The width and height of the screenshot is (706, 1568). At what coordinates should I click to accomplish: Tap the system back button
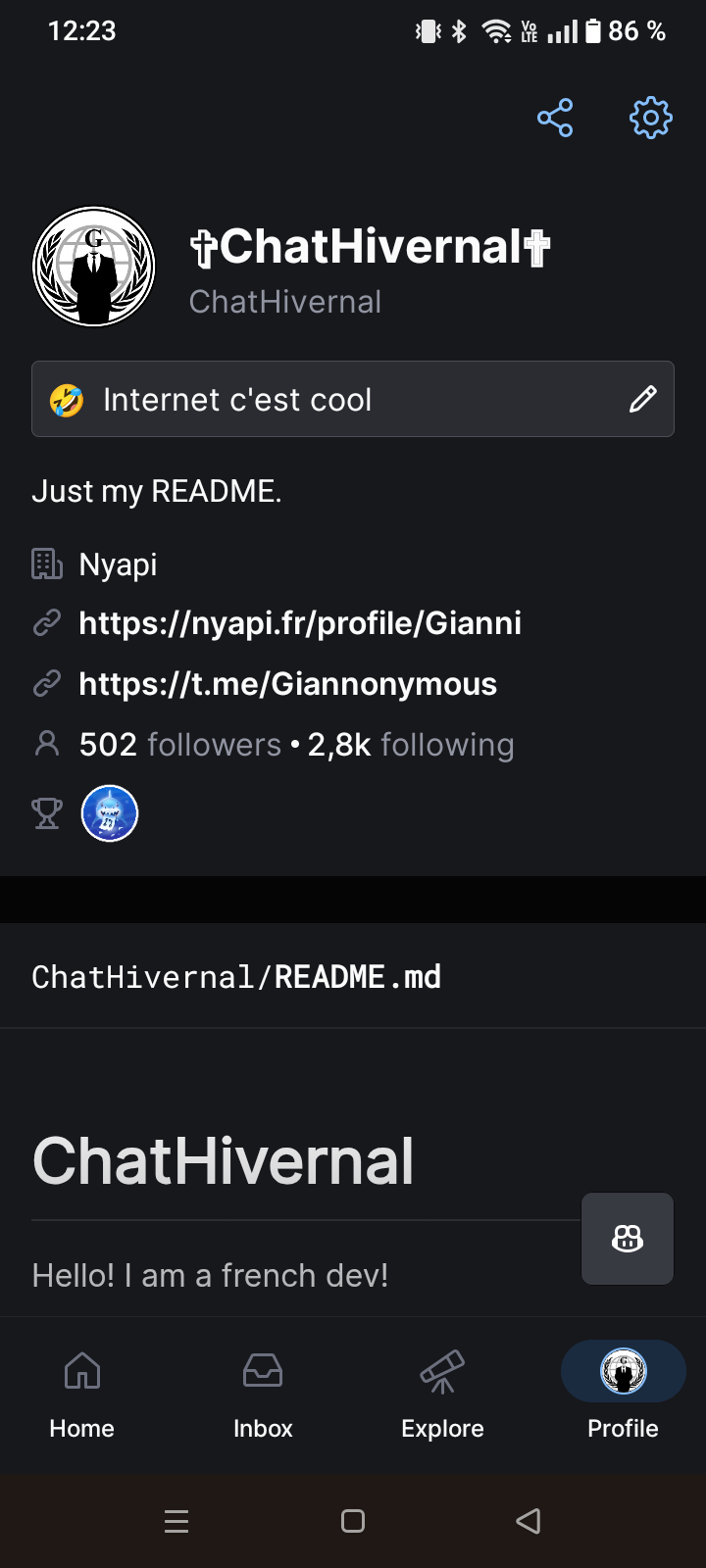(x=529, y=1521)
